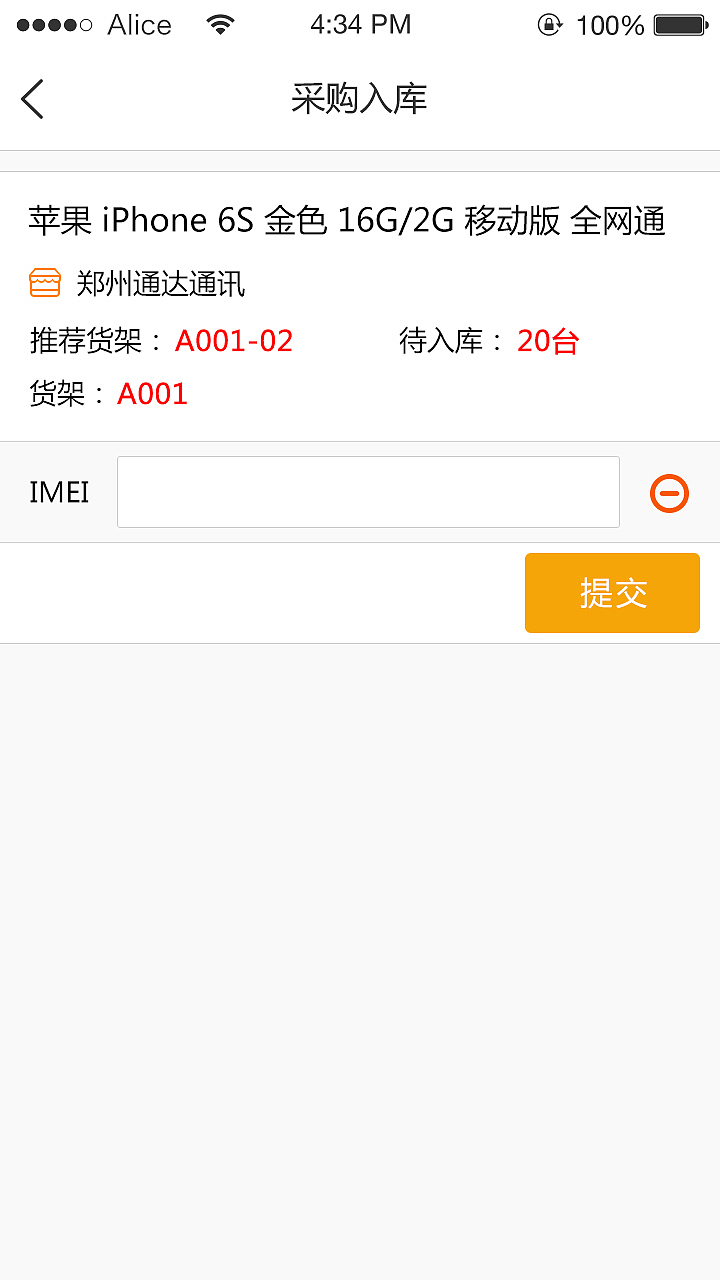This screenshot has height=1280, width=720.
Task: Tap the Wi-Fi icon in the status bar
Action: tap(220, 24)
